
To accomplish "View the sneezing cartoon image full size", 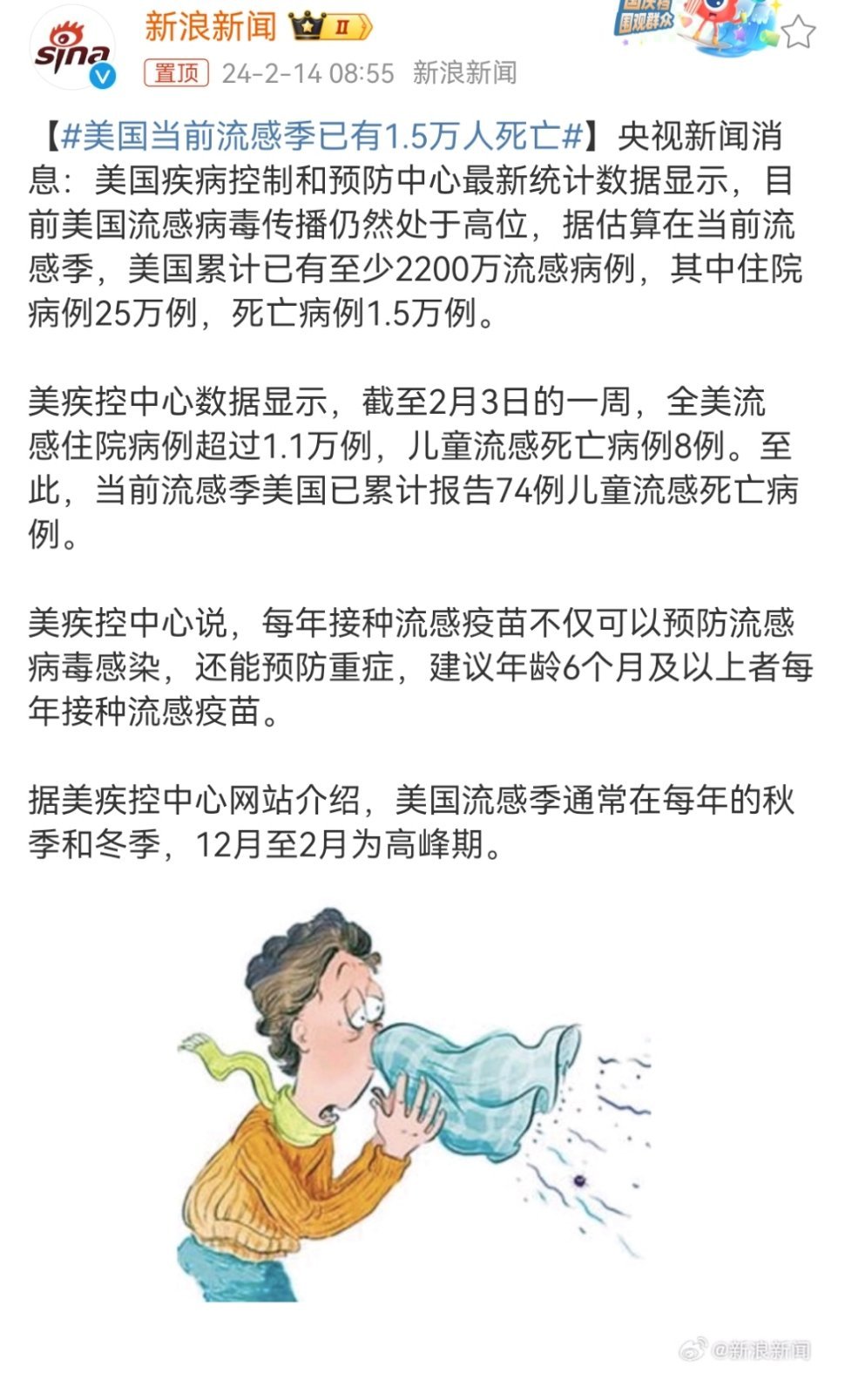I will click(414, 1104).
